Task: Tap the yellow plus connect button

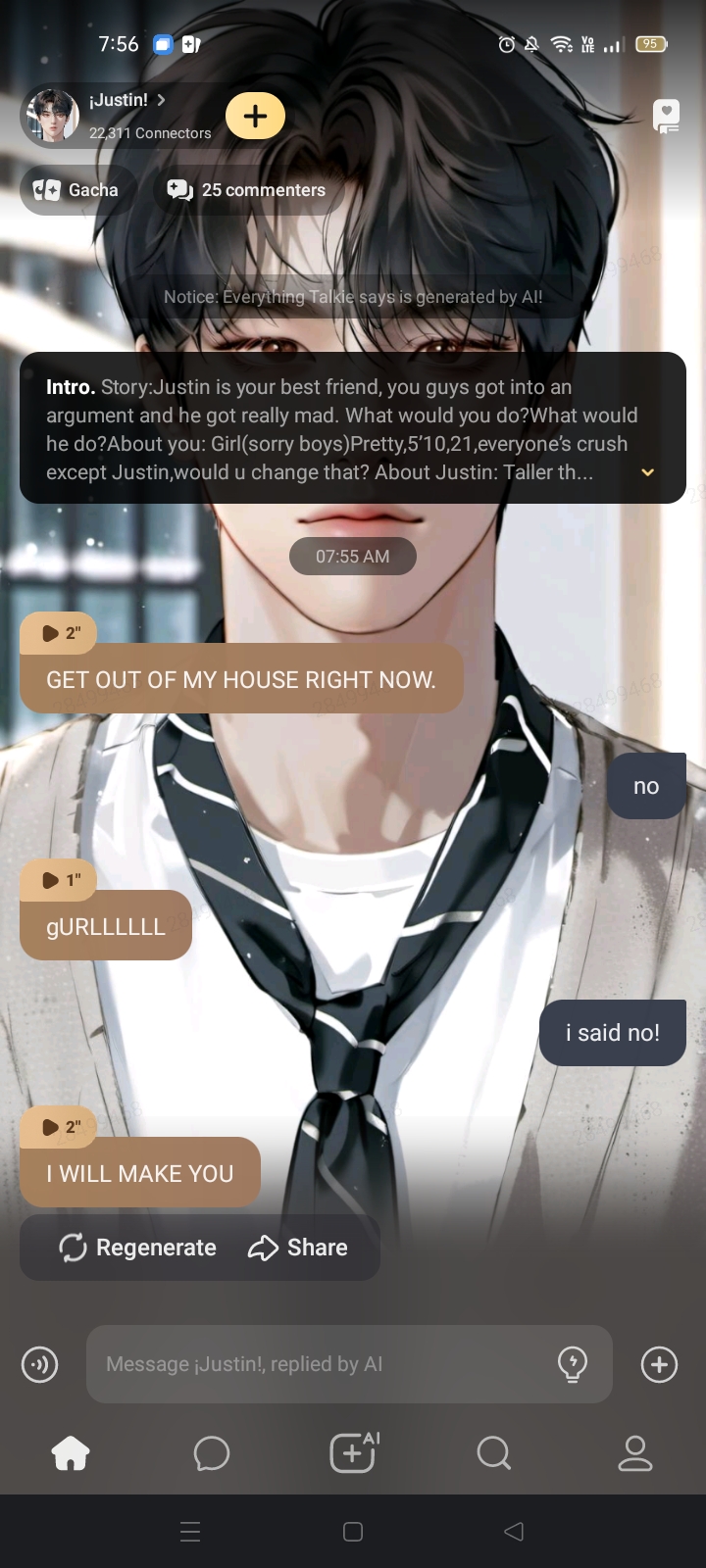Action: coord(255,116)
